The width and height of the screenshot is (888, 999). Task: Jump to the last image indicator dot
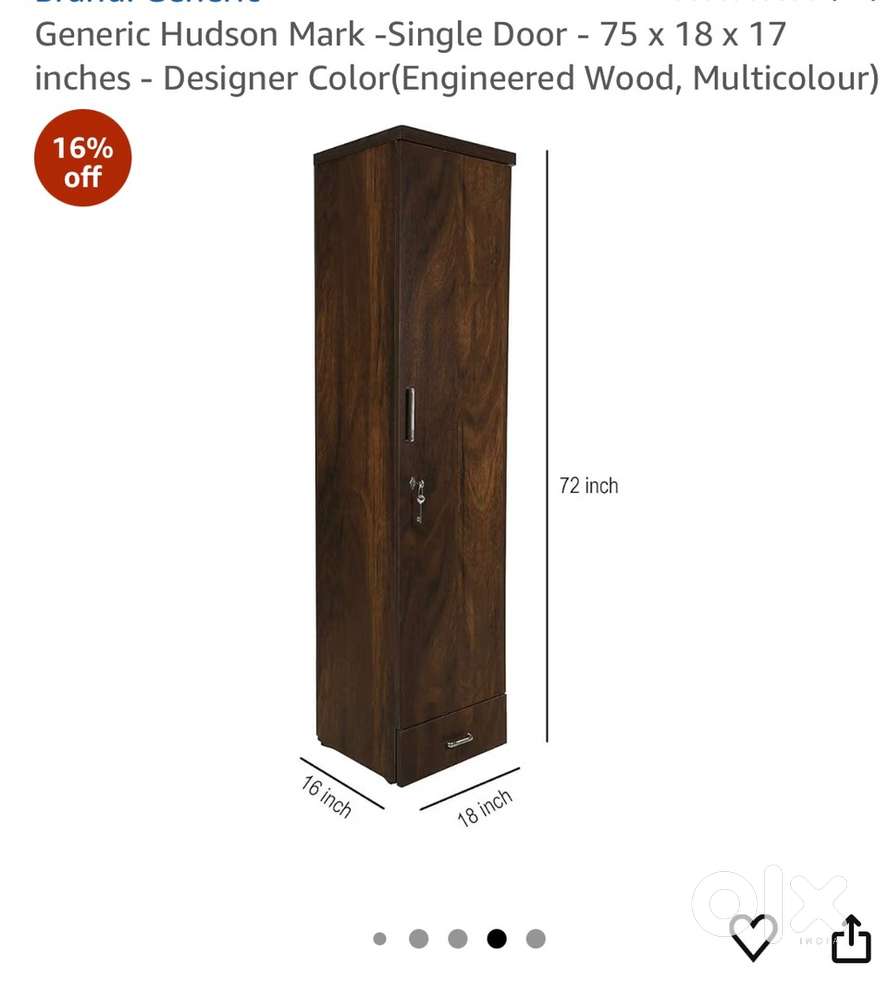tap(536, 938)
